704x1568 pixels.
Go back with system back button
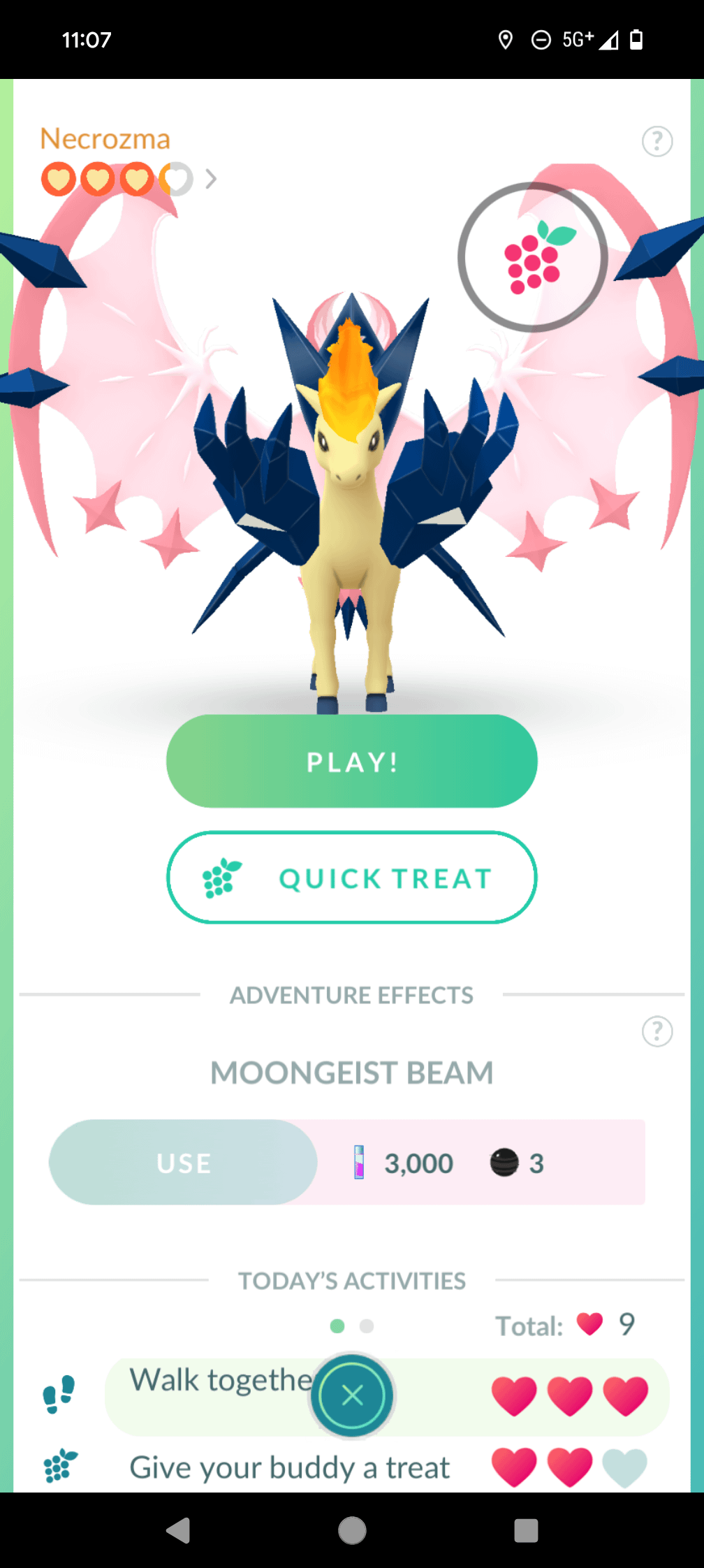click(179, 1530)
